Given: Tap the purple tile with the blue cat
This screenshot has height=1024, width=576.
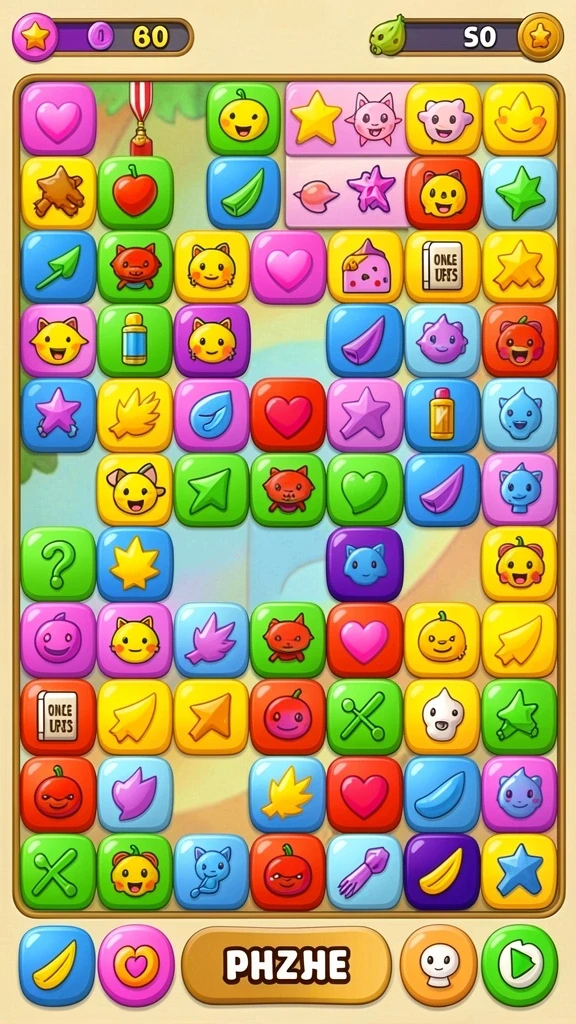Looking at the screenshot, I should [x=365, y=564].
